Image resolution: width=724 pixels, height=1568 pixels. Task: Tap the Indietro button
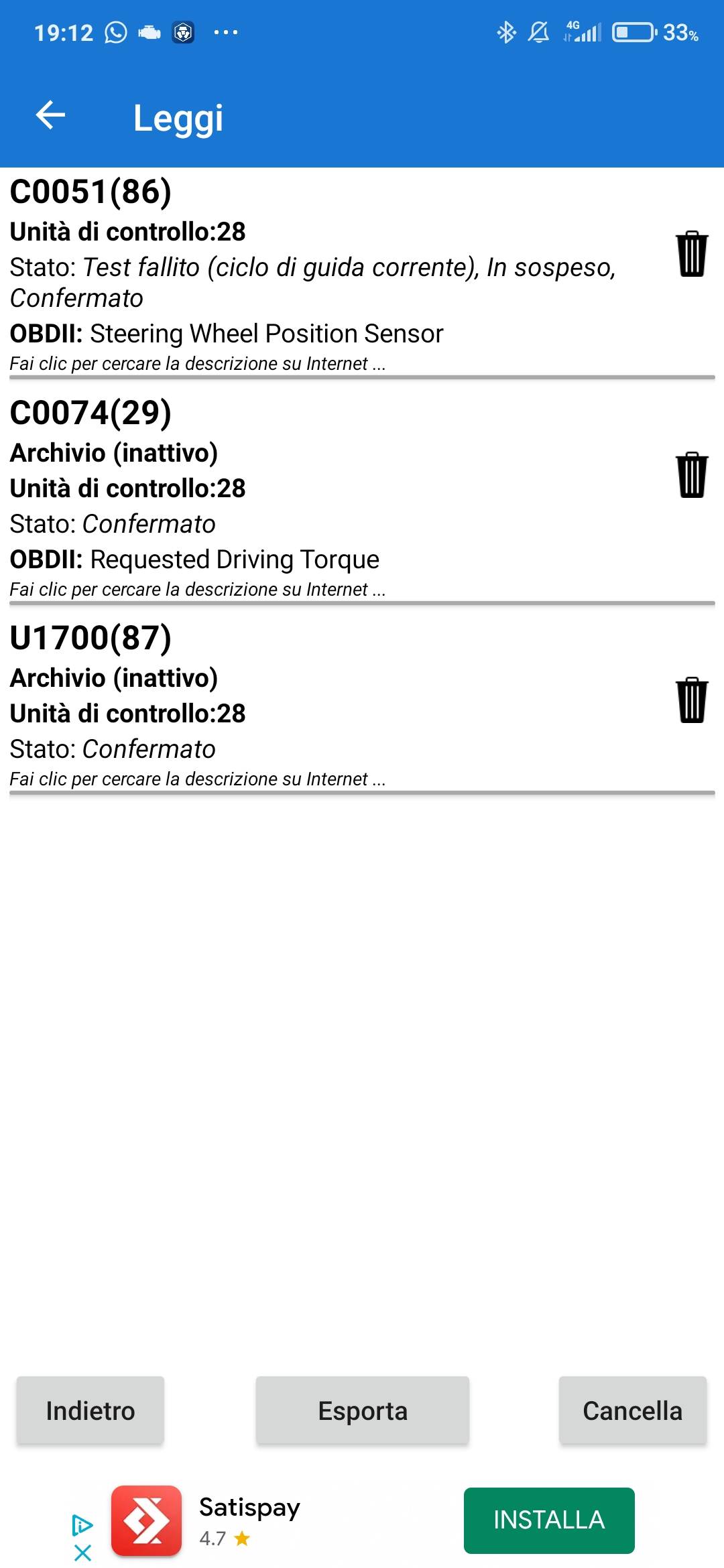[90, 1411]
